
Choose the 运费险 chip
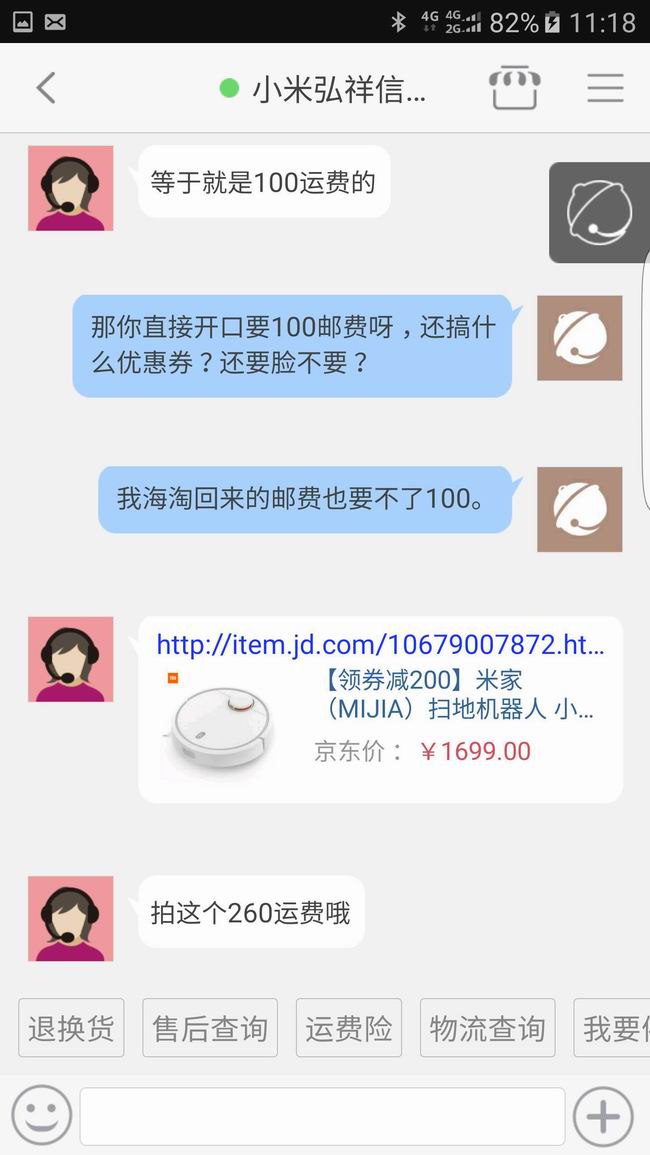[349, 1027]
